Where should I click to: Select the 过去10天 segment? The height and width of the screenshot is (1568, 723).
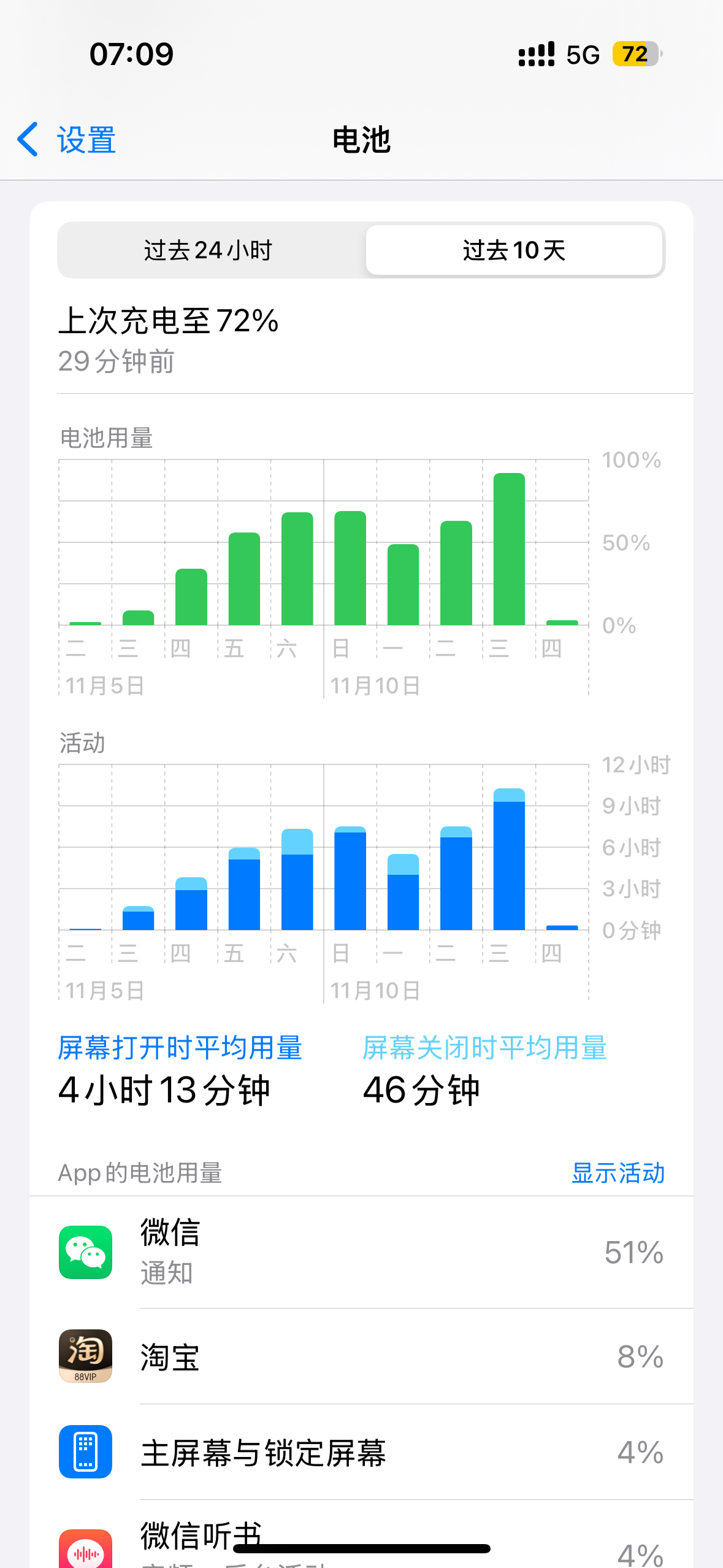514,250
